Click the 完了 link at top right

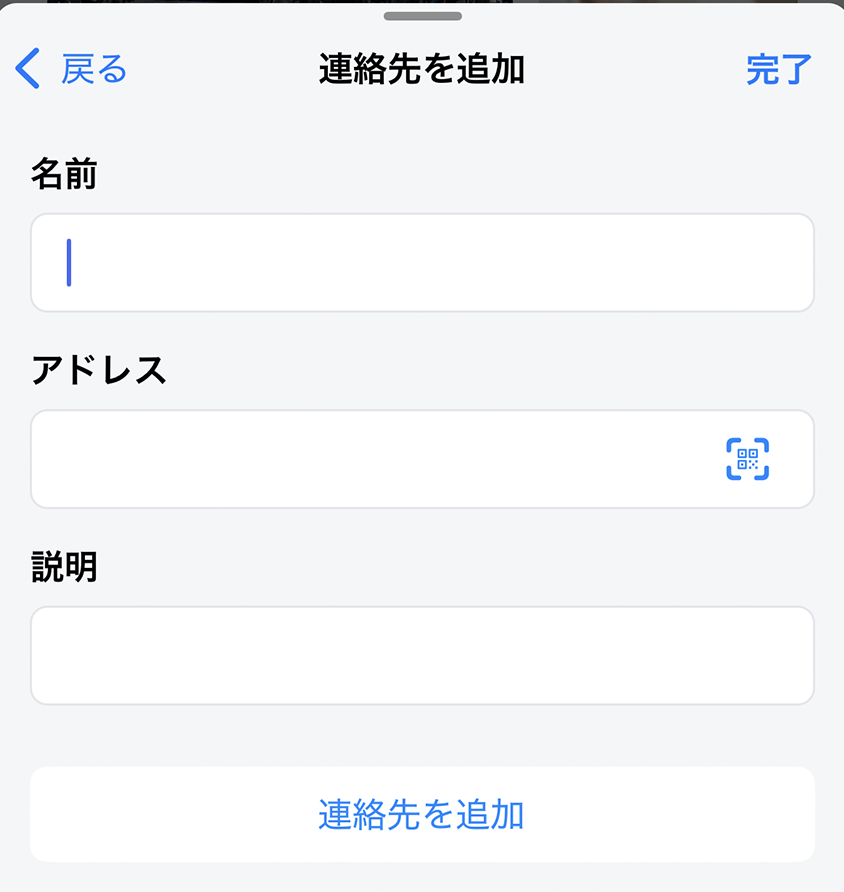pyautogui.click(x=778, y=70)
